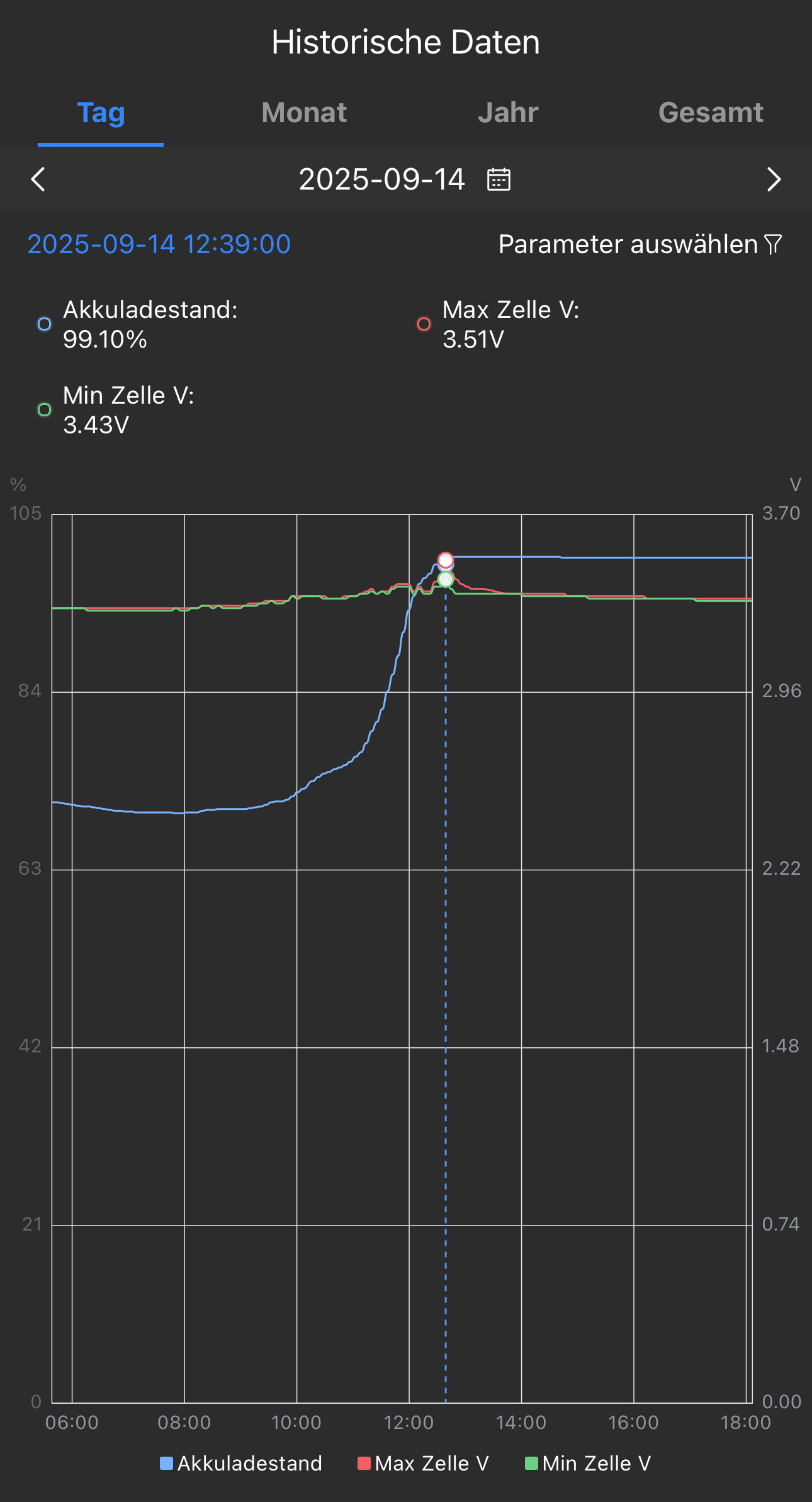Toggle Akkuladestand series in chart legend
The height and width of the screenshot is (1502, 812).
tap(241, 1463)
